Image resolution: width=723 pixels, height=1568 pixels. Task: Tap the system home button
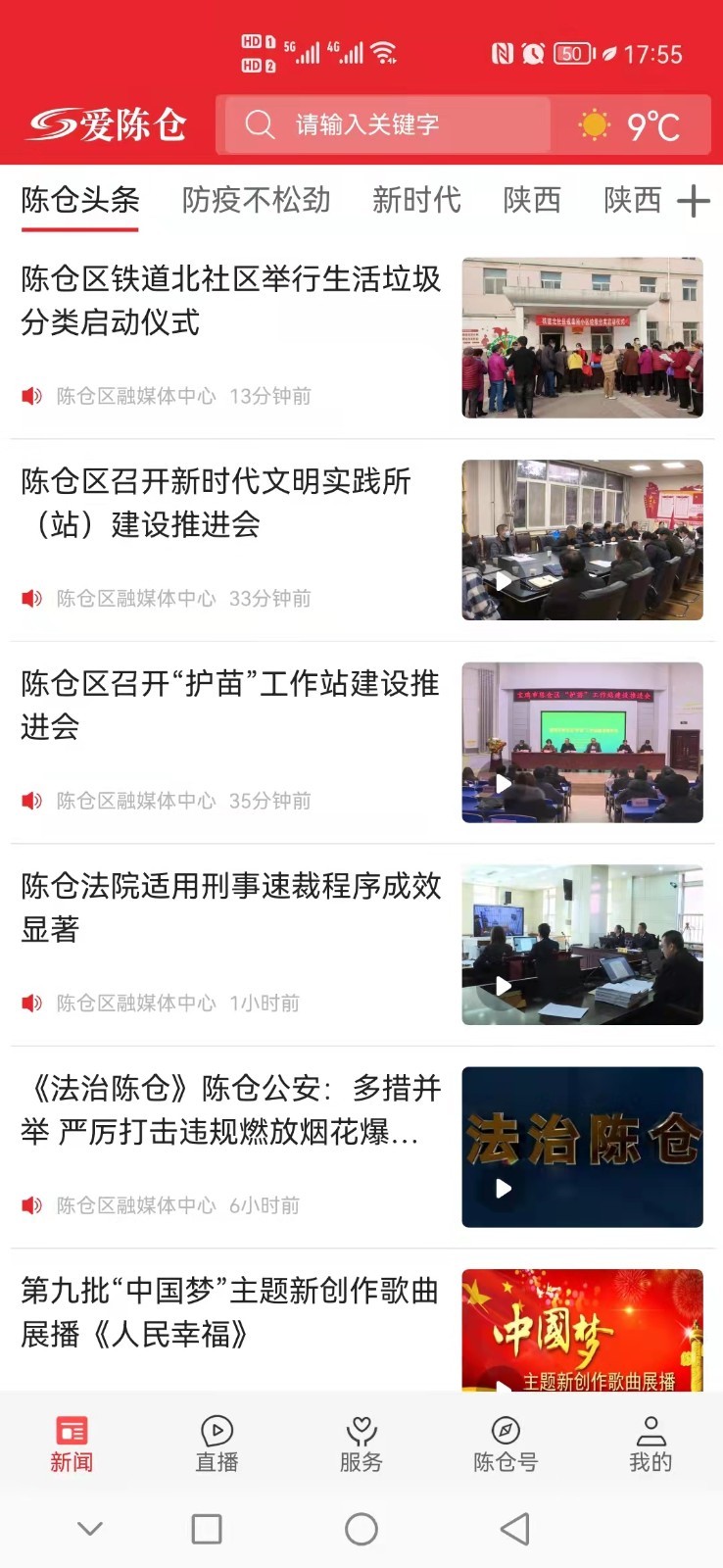pos(361,1529)
